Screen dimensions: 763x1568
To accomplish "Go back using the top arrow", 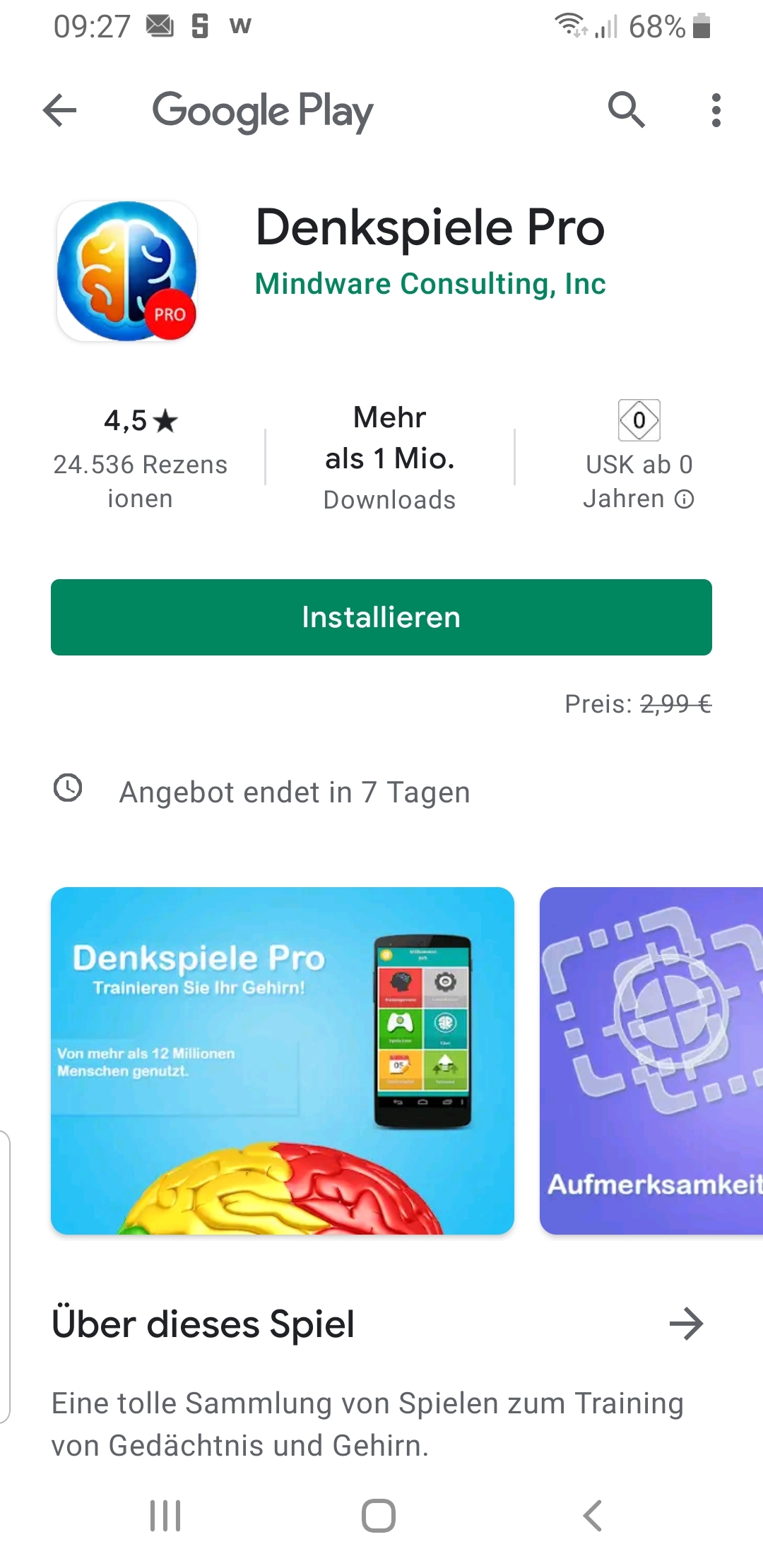I will coord(59,110).
